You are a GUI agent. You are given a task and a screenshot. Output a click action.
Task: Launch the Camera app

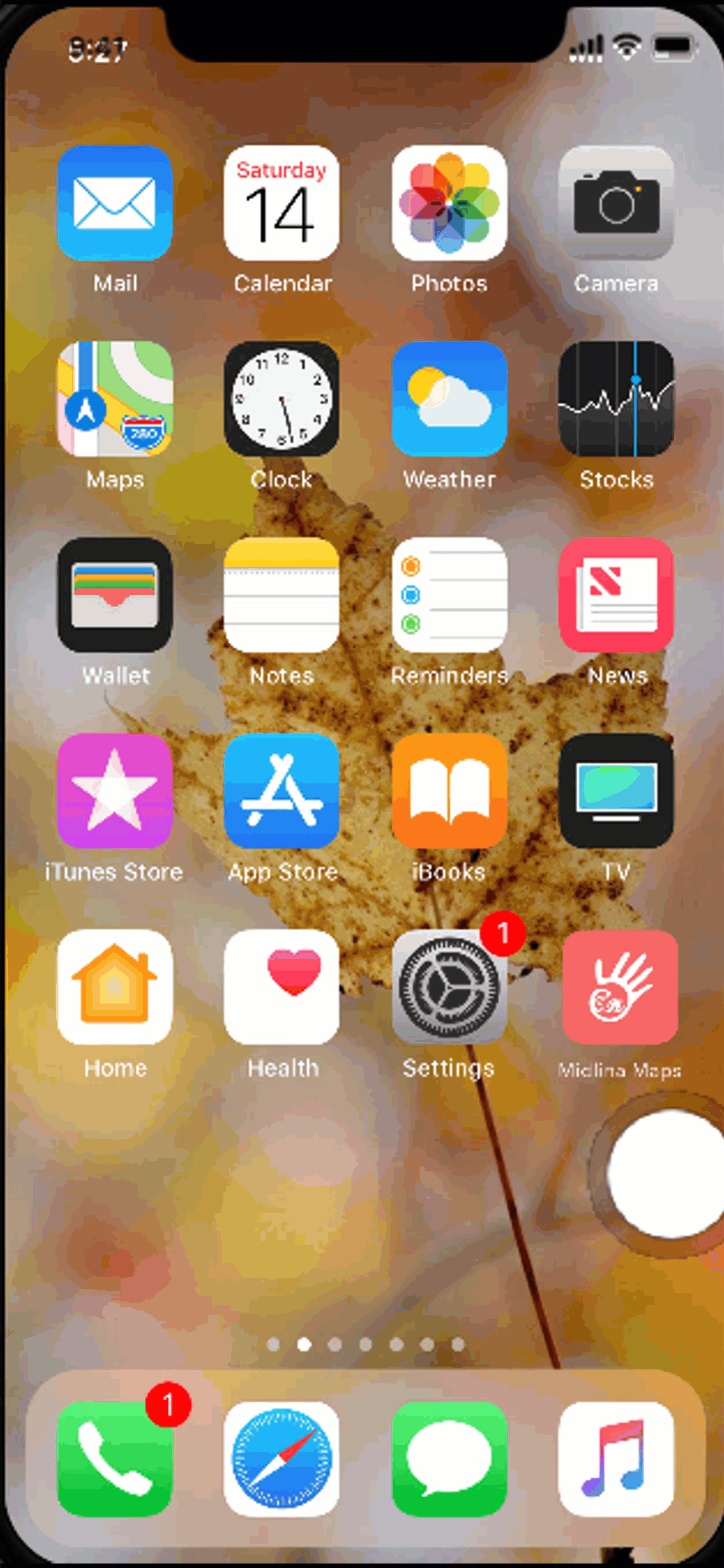[x=617, y=203]
